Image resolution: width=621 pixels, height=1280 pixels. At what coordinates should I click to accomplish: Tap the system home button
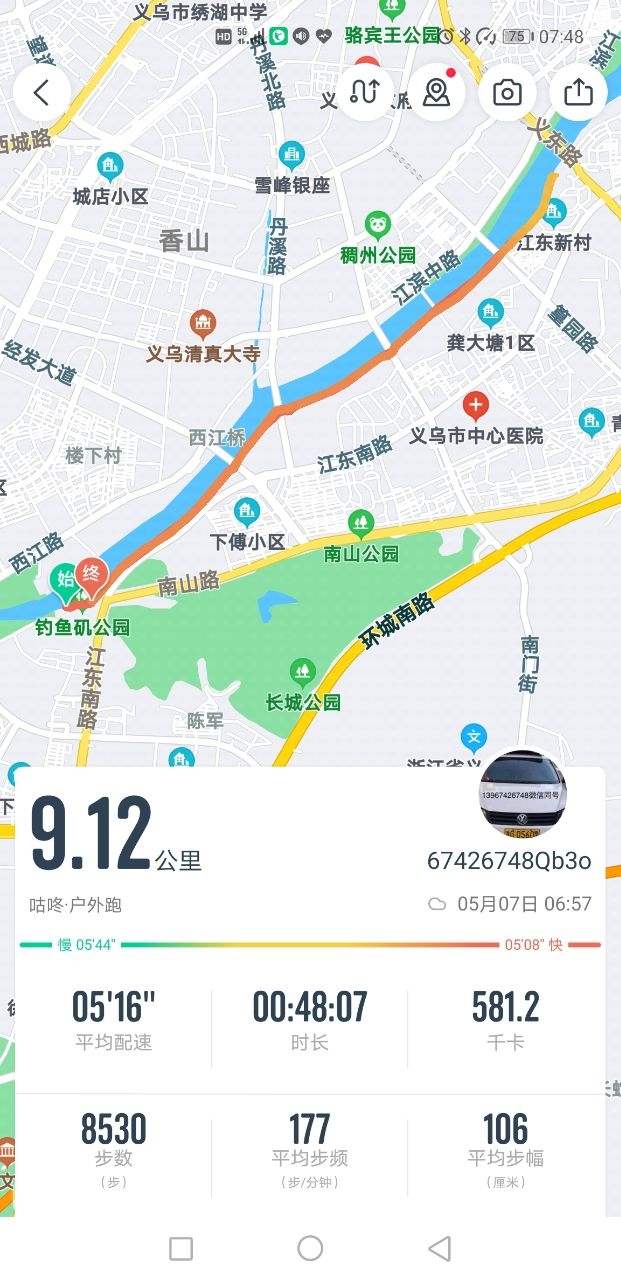tap(310, 1248)
